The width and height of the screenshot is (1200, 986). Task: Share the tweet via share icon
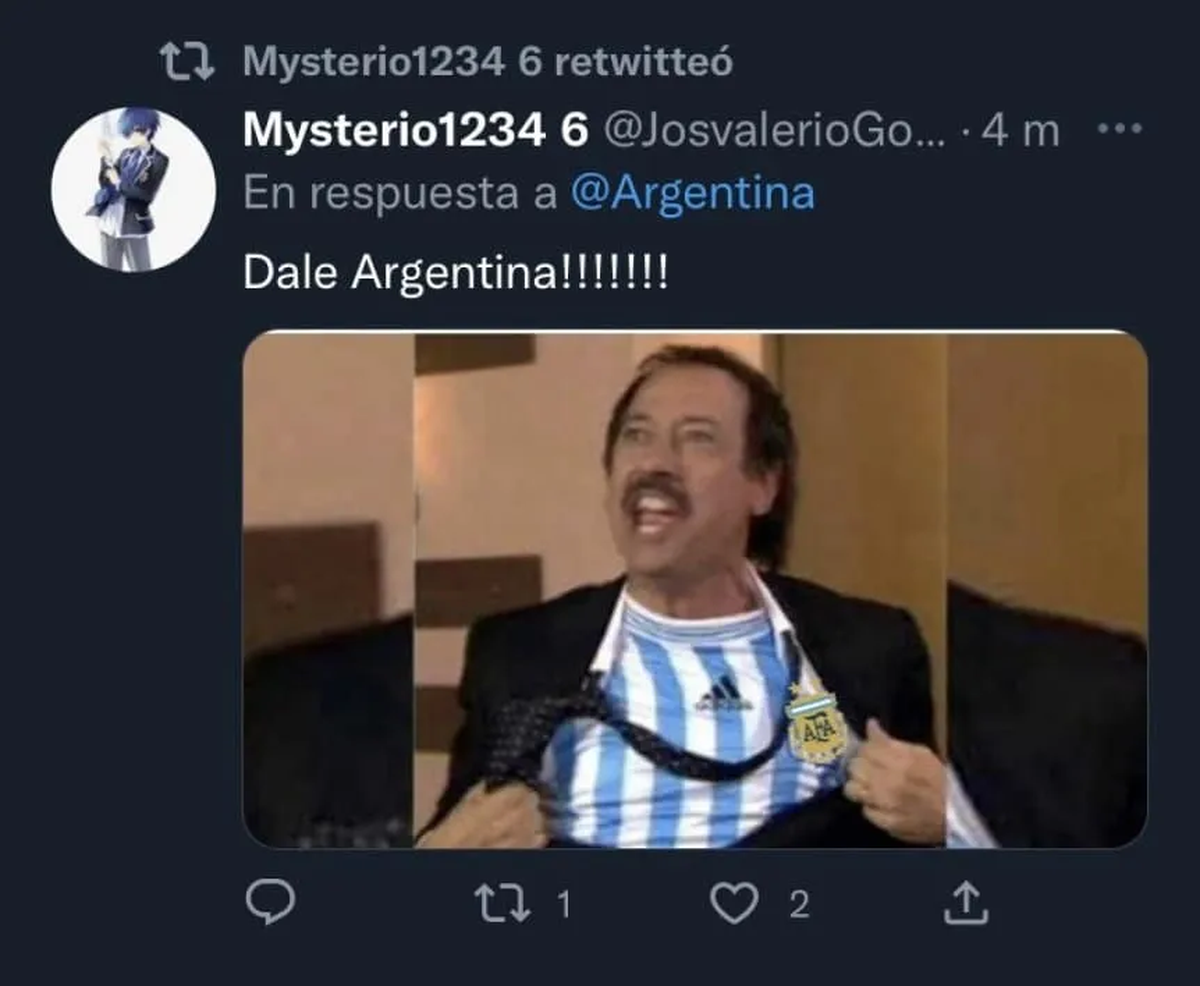coord(965,904)
